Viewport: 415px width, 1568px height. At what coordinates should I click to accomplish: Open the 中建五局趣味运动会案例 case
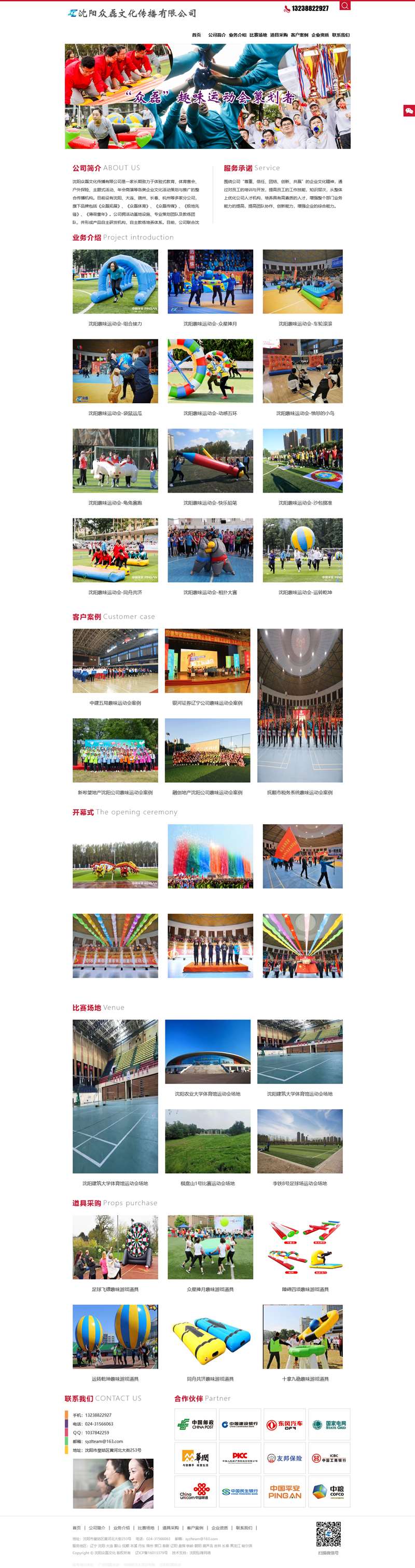[x=115, y=661]
